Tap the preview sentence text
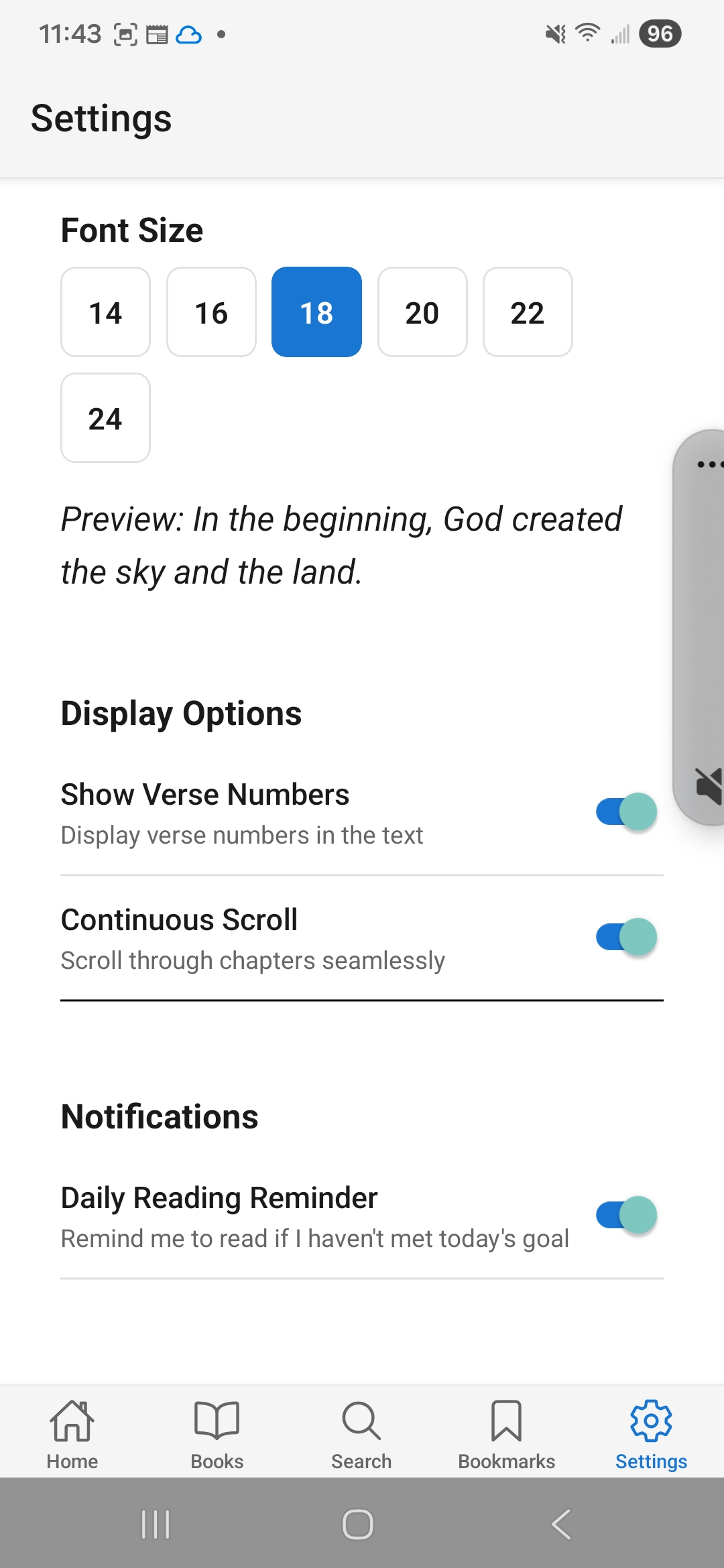724x1568 pixels. (341, 544)
